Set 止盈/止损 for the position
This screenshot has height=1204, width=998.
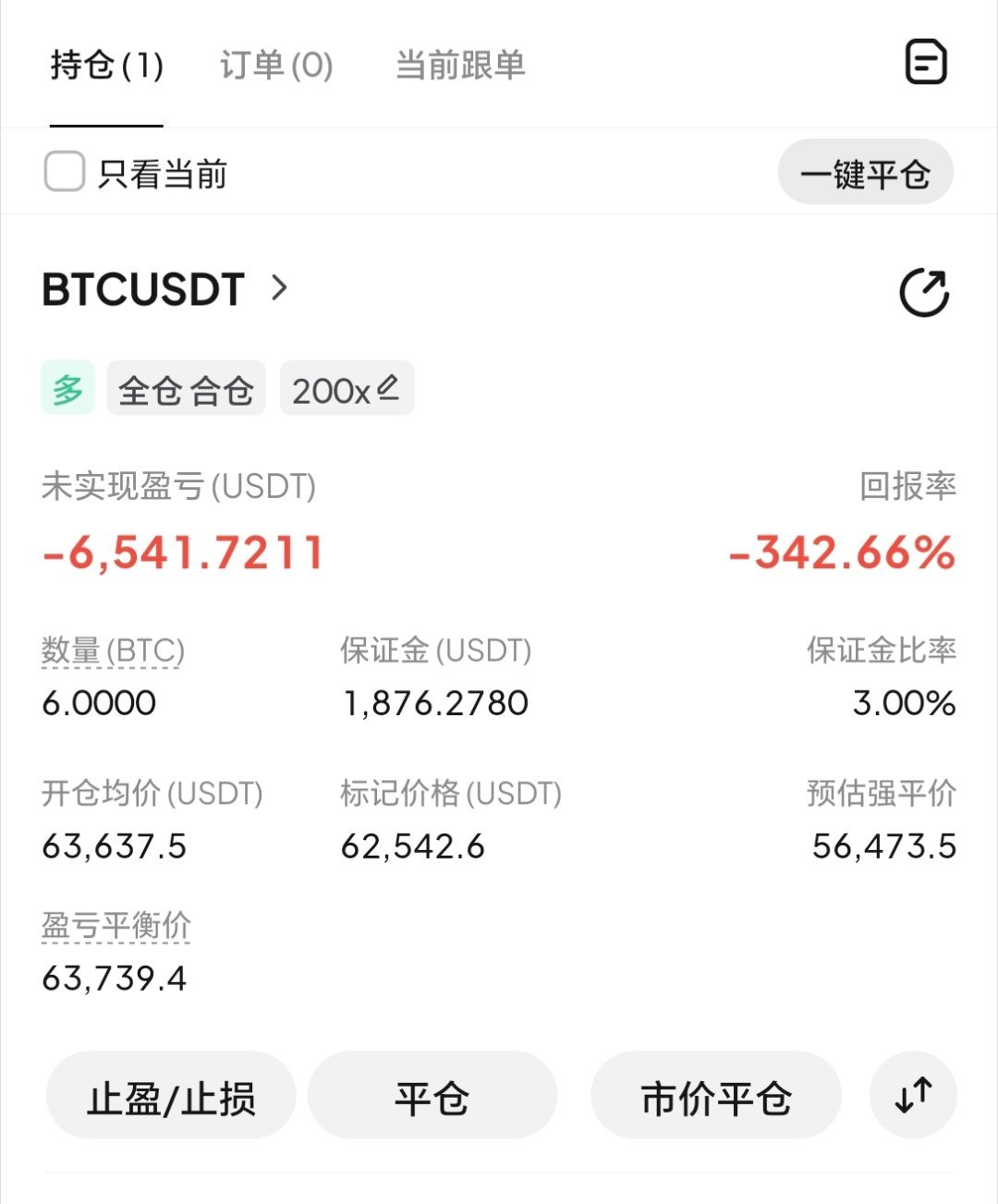171,1096
